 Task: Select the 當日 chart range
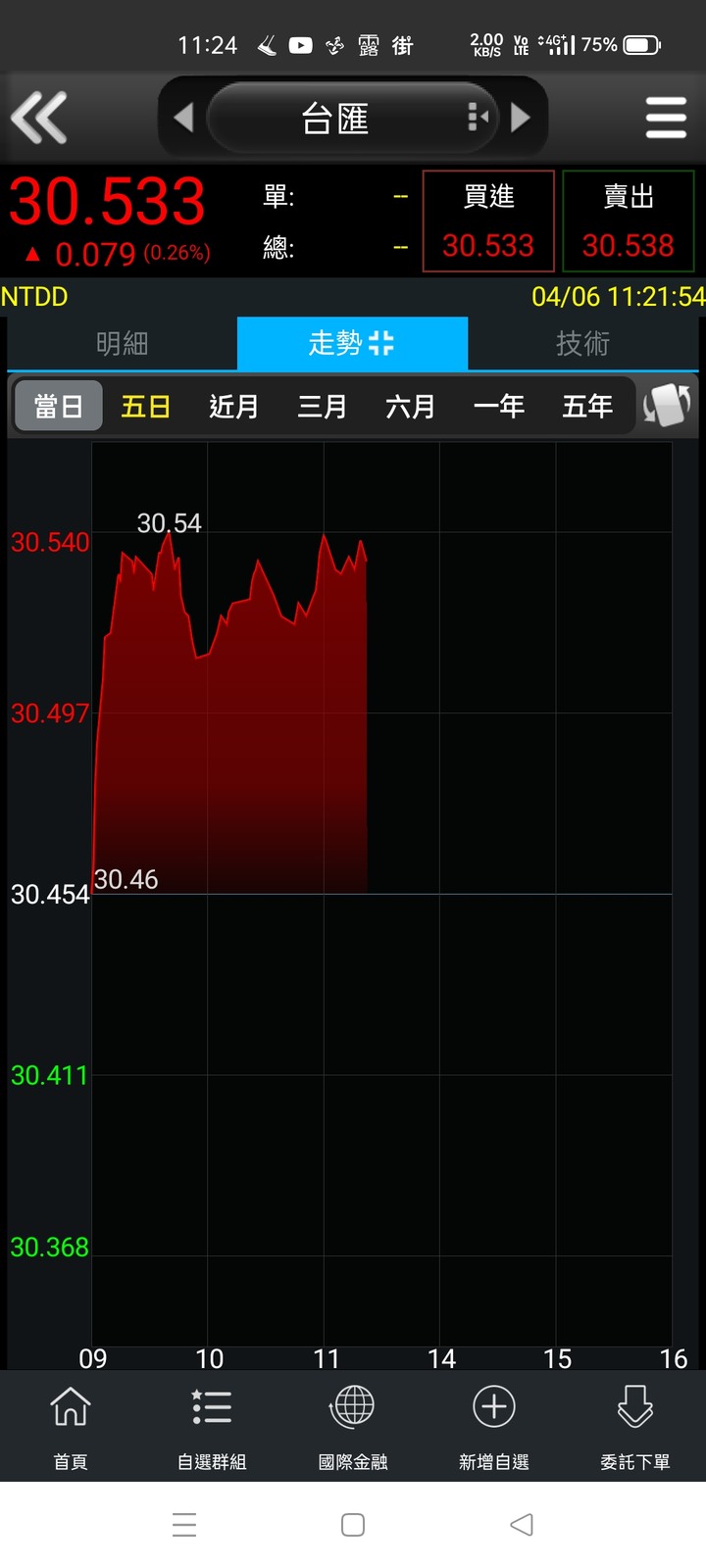59,406
